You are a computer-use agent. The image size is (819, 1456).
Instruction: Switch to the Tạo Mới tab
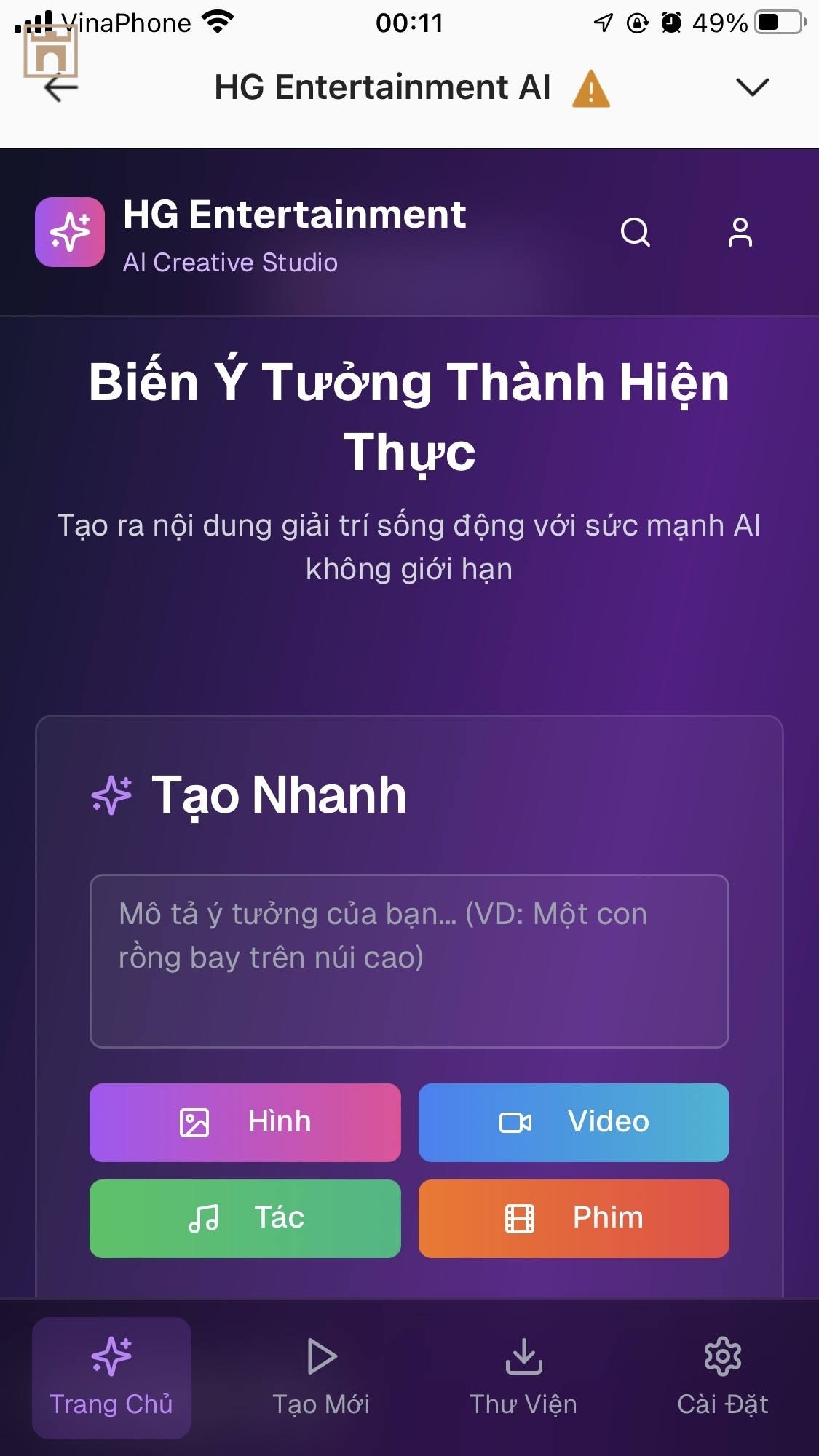(321, 1377)
